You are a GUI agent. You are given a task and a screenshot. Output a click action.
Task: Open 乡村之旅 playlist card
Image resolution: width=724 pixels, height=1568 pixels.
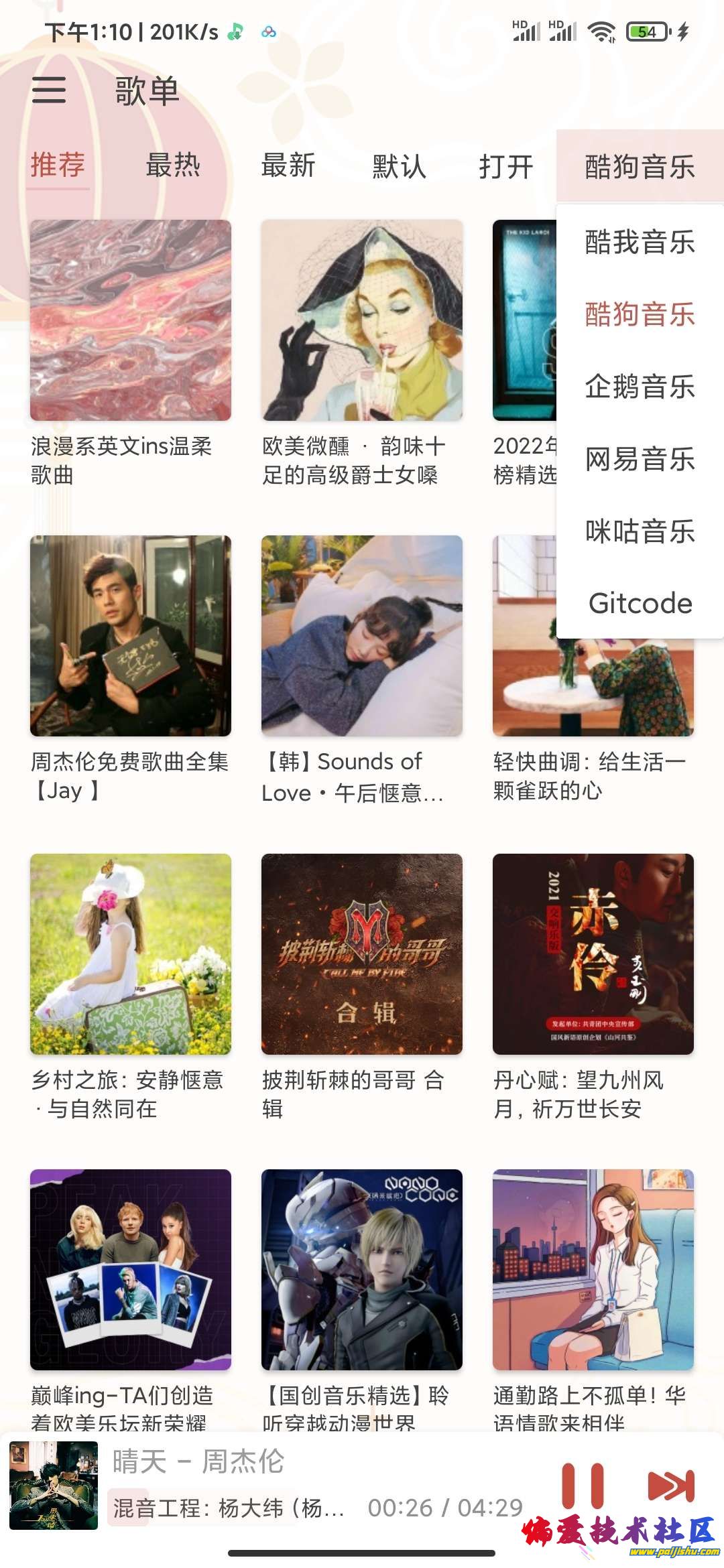131,954
